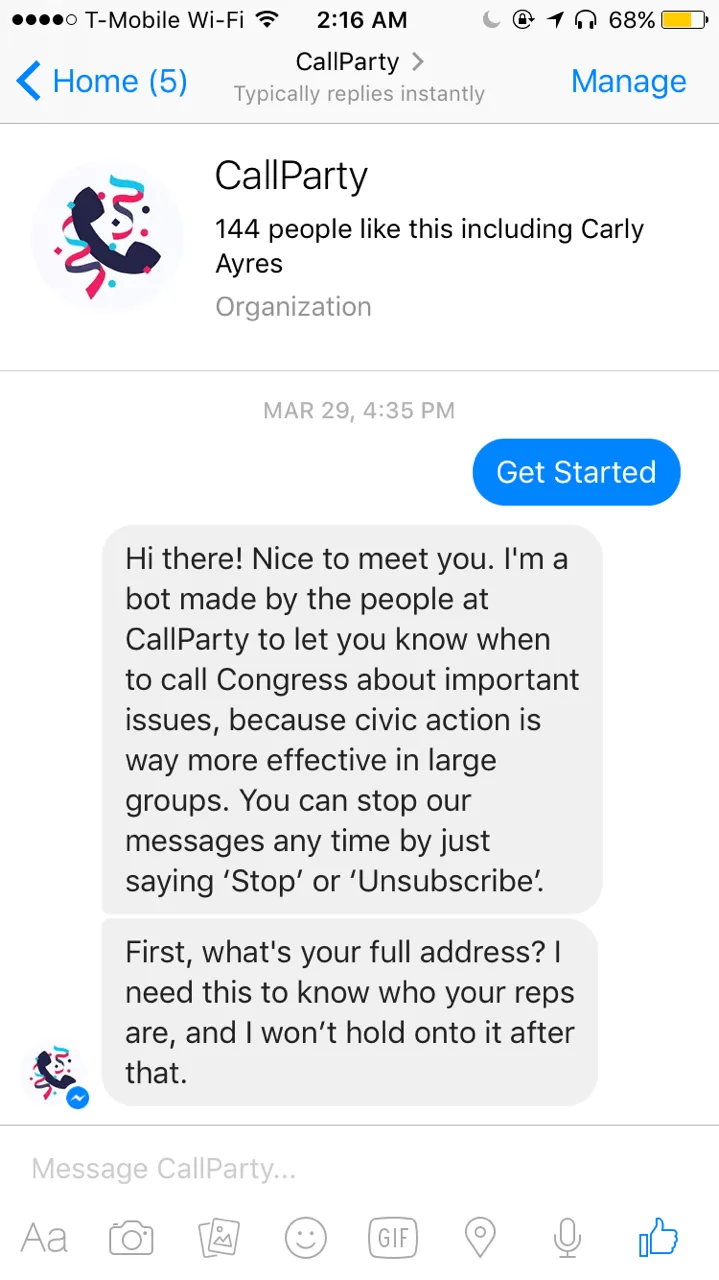Open the emoji and stickers picker
The image size is (719, 1280).
(x=306, y=1238)
